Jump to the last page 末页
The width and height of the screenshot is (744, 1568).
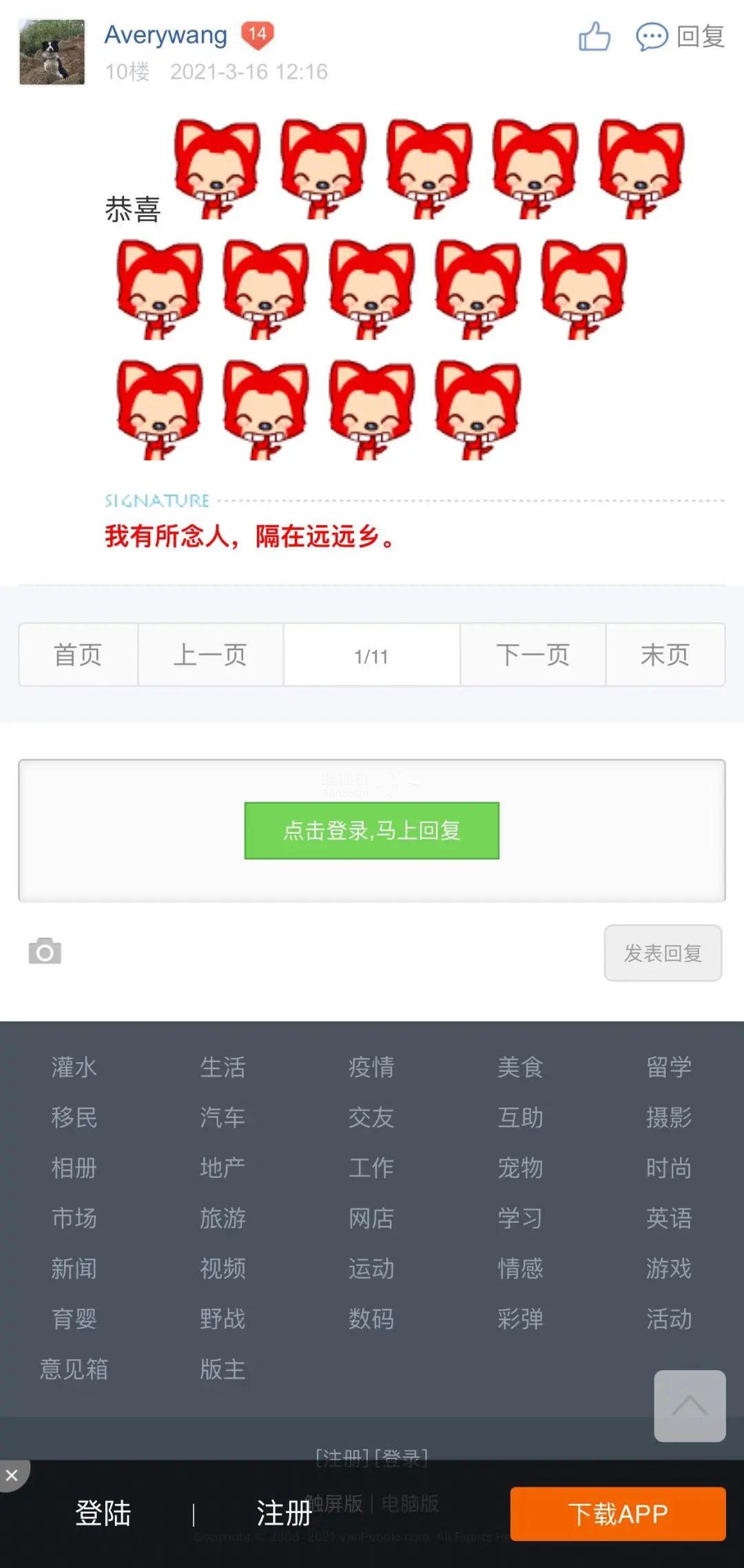pos(665,655)
